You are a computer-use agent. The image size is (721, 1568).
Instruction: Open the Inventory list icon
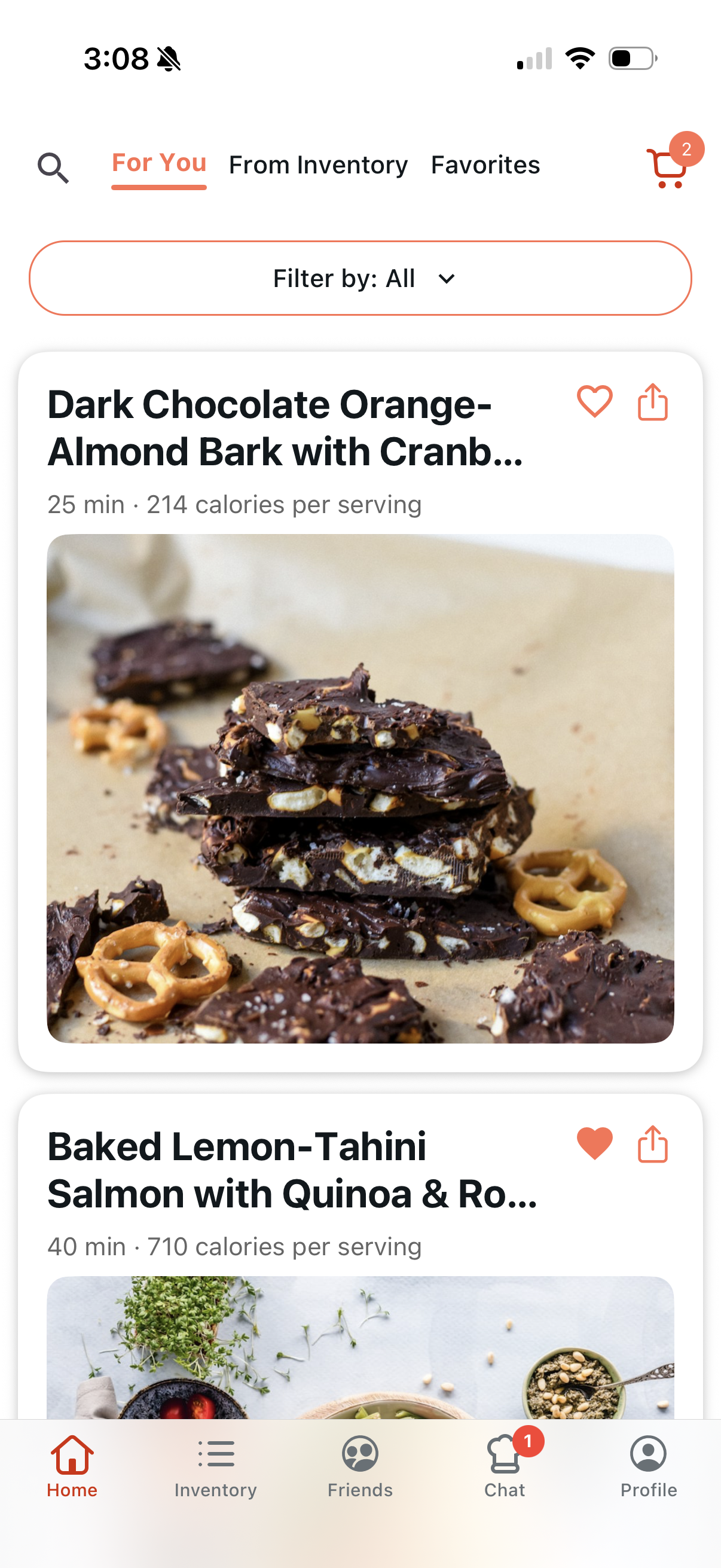(216, 1456)
